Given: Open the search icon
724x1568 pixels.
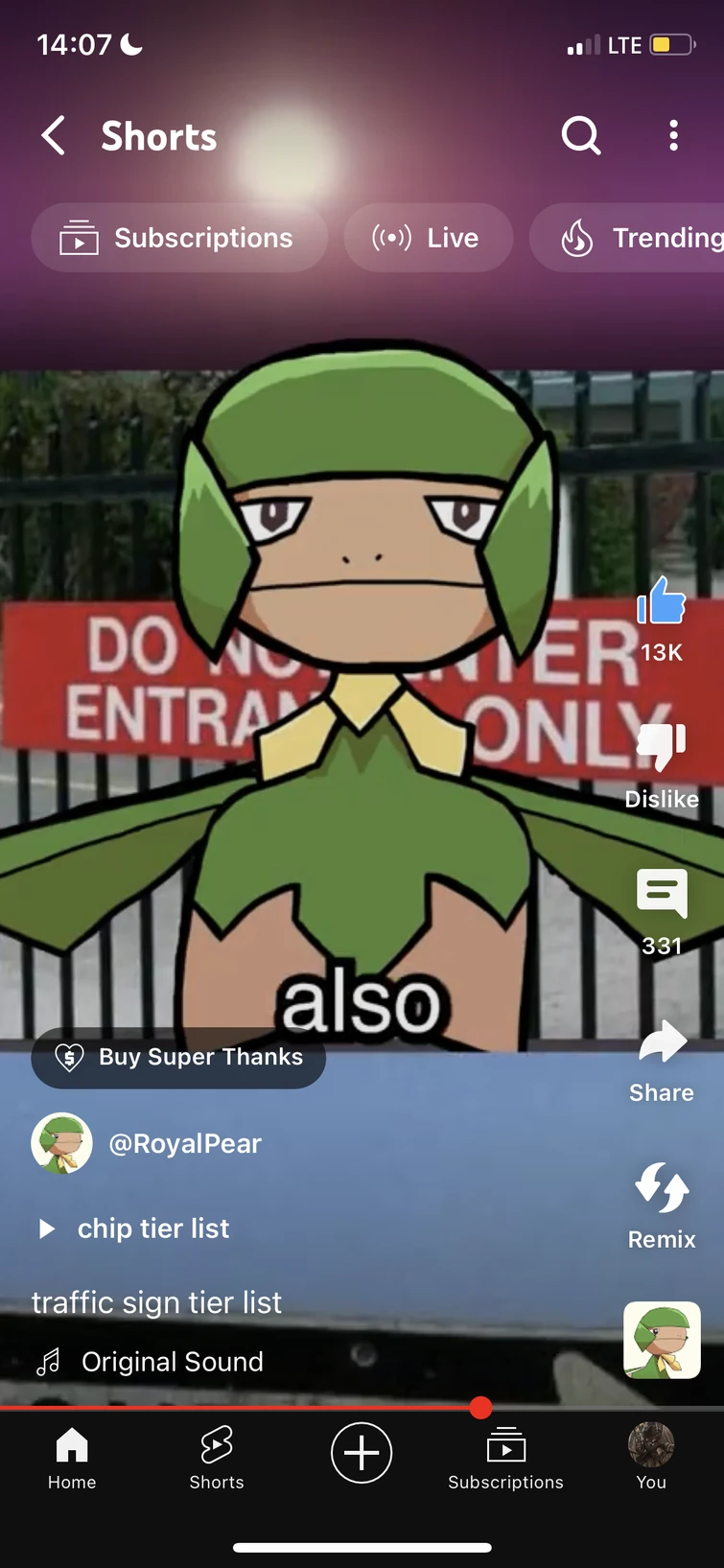Looking at the screenshot, I should click(580, 136).
